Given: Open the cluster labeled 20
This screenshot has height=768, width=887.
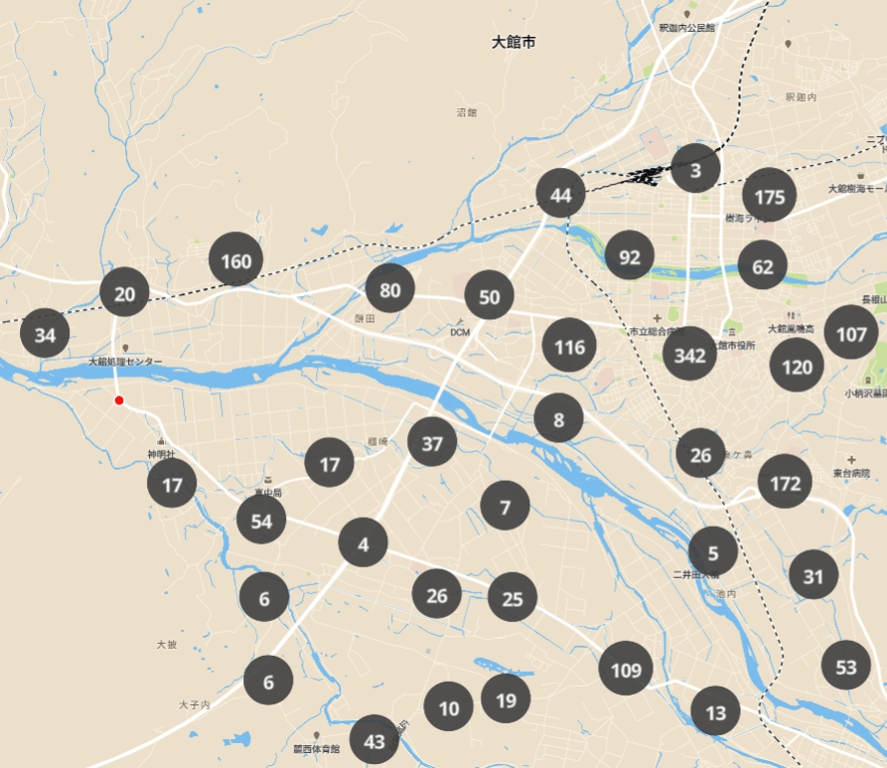Looking at the screenshot, I should [x=125, y=293].
